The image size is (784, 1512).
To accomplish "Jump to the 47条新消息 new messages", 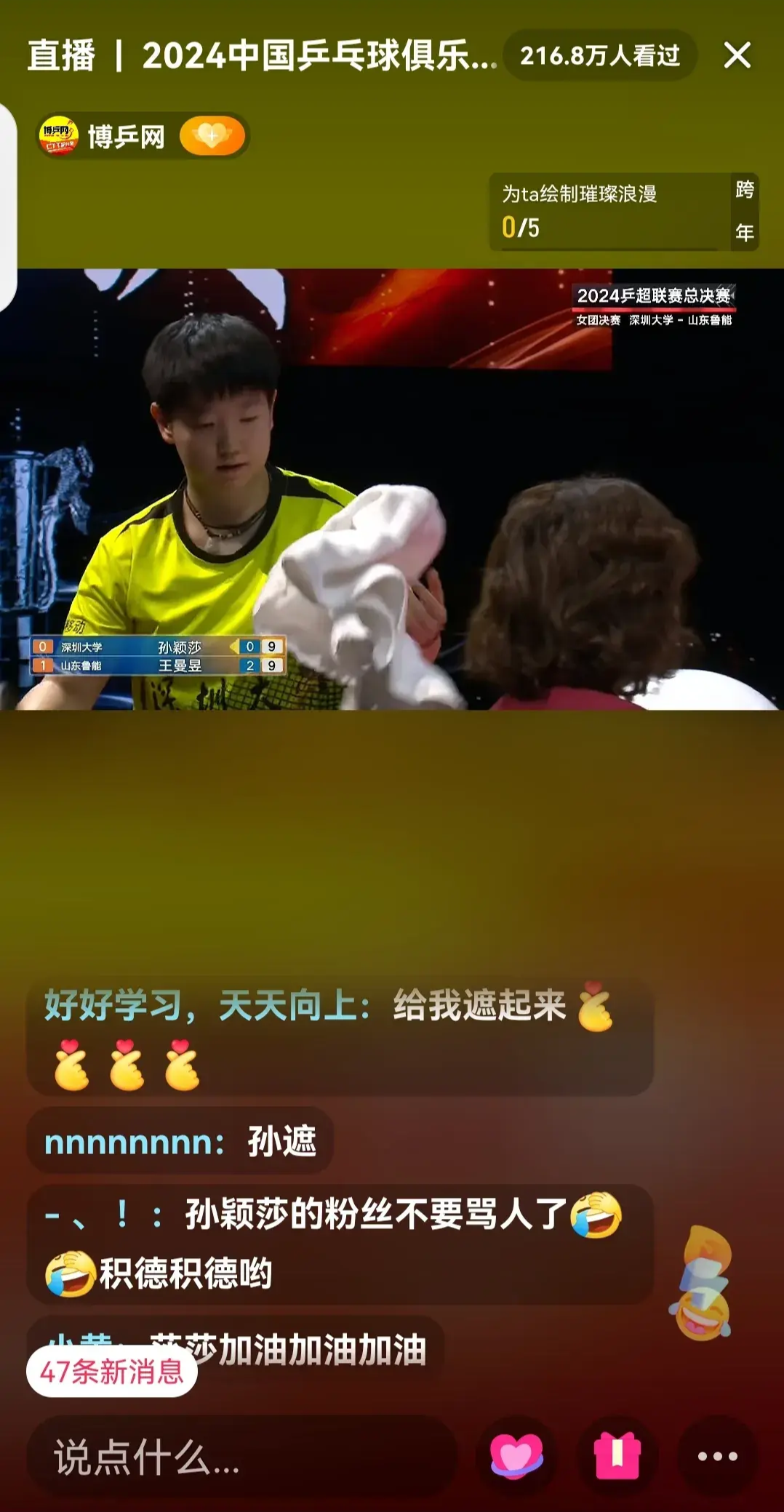I will point(112,1372).
